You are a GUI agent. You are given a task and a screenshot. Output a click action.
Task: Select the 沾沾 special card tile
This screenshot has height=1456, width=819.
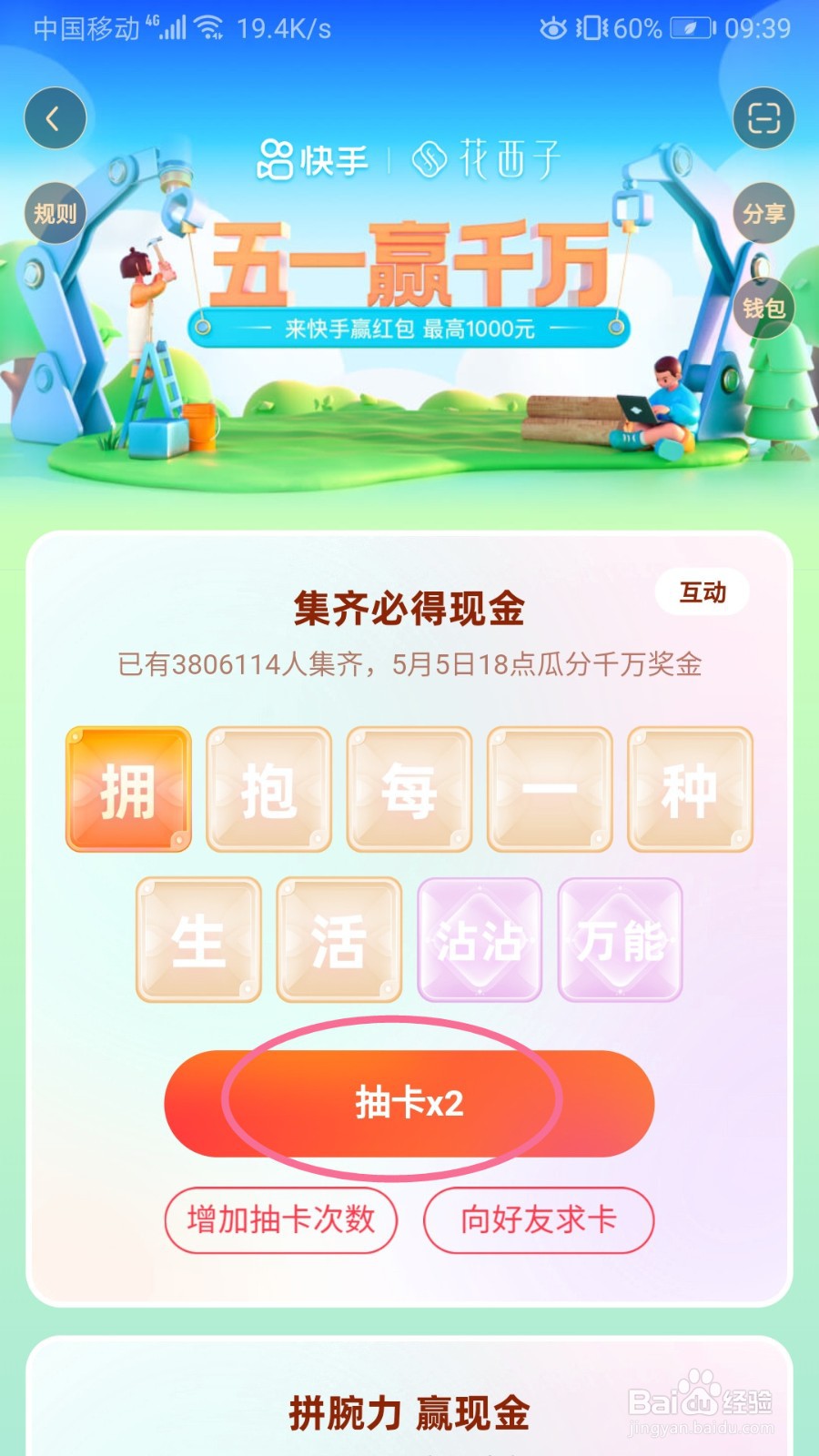479,937
